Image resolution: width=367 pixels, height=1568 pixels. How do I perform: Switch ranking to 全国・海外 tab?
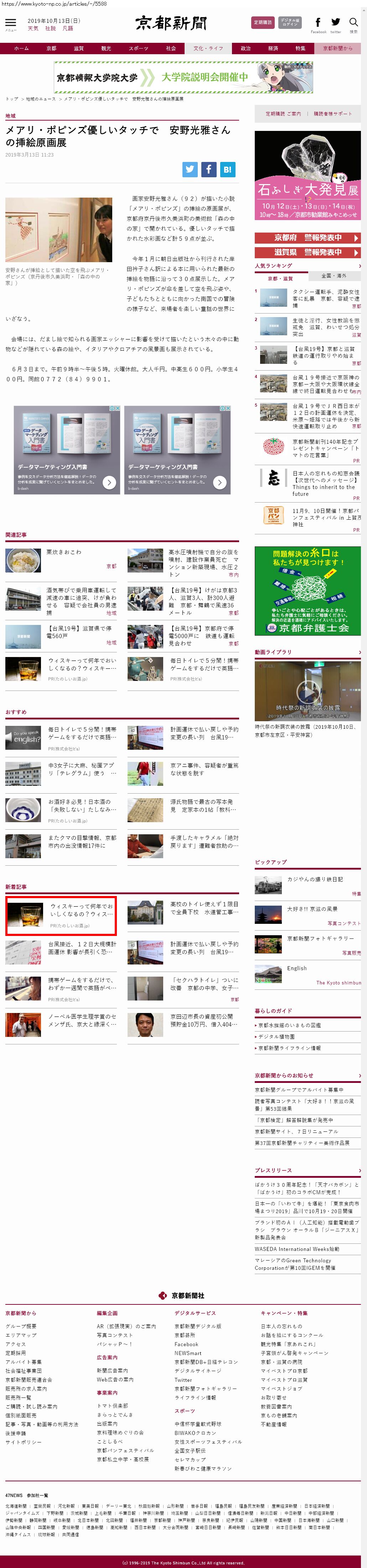[x=334, y=276]
